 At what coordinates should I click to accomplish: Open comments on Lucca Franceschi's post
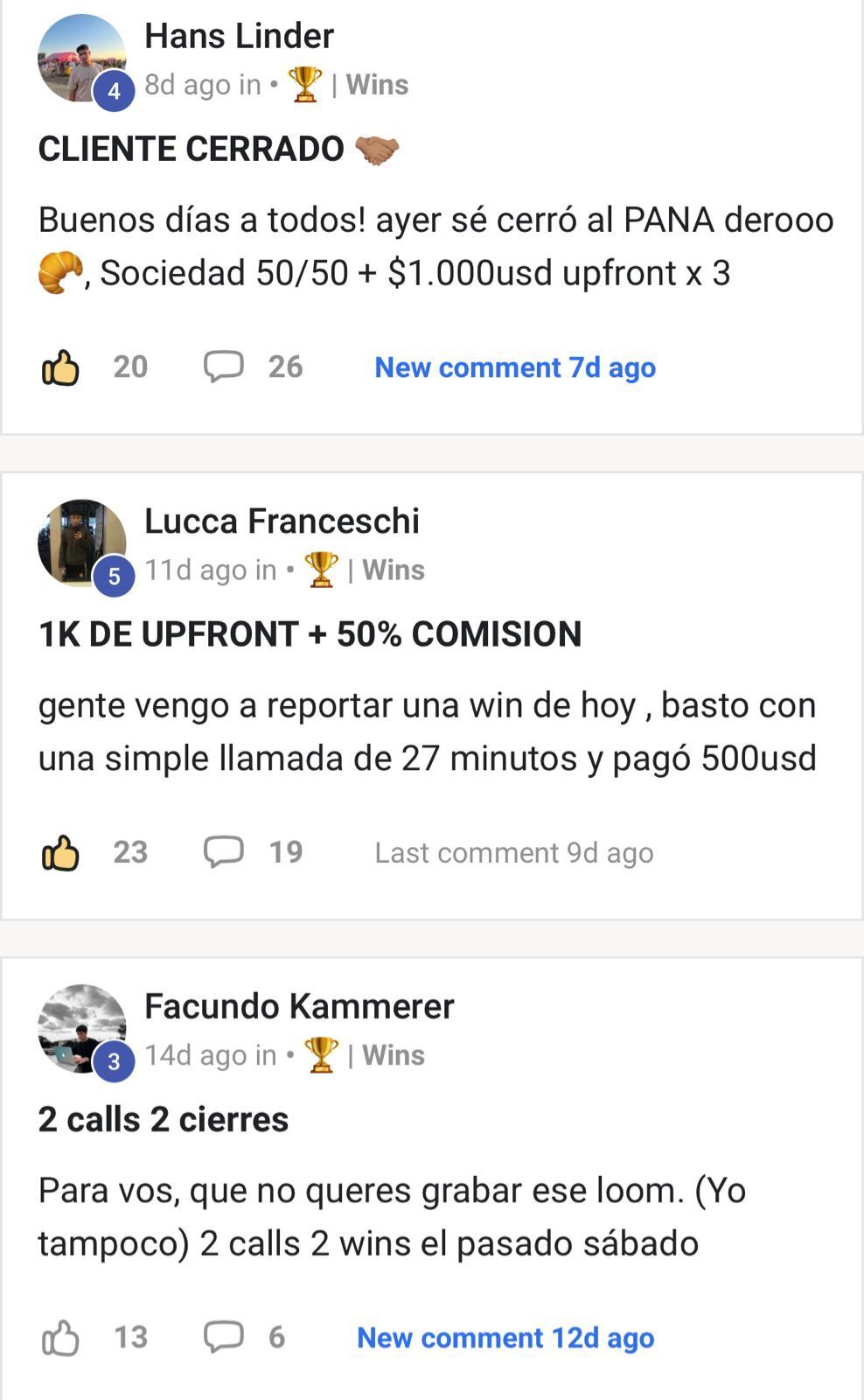click(x=224, y=851)
